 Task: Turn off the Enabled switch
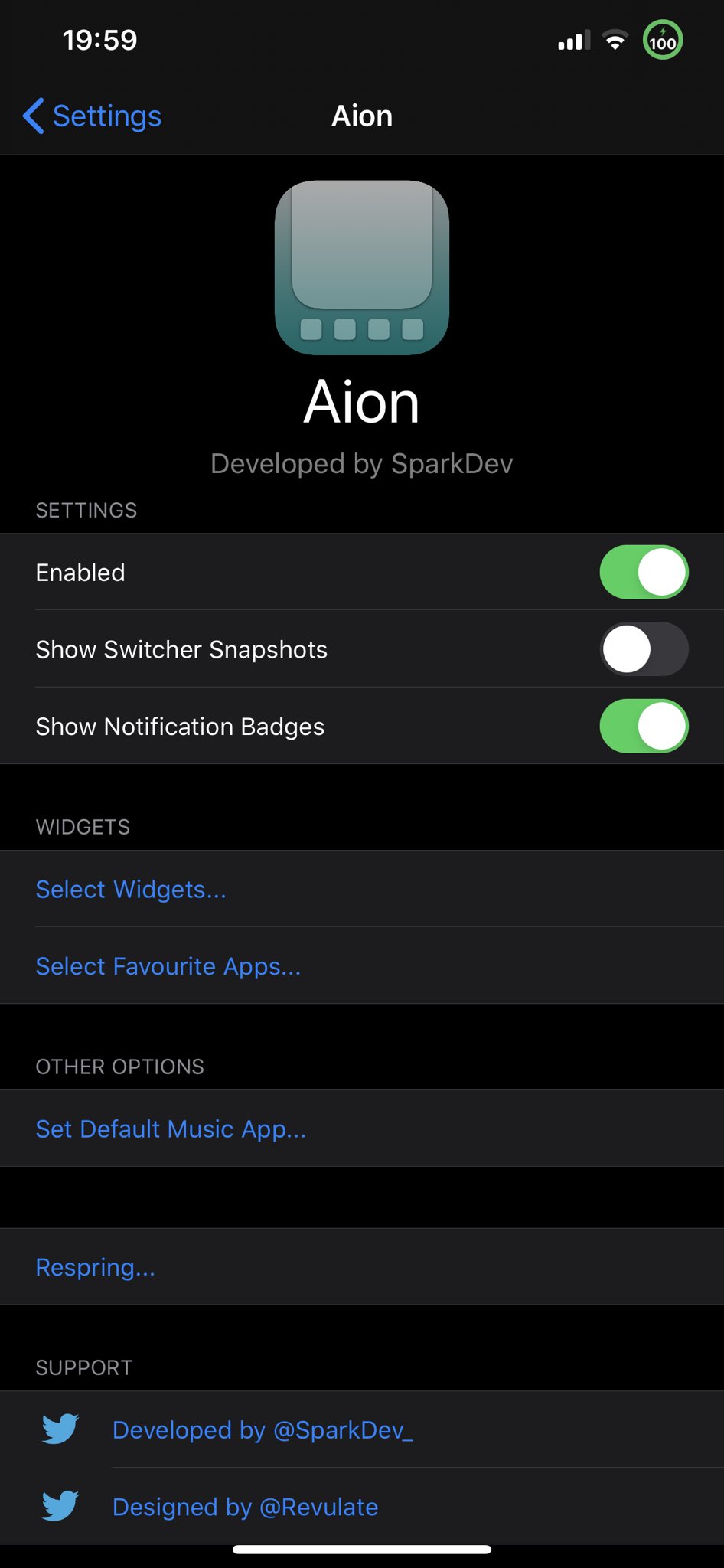coord(644,572)
